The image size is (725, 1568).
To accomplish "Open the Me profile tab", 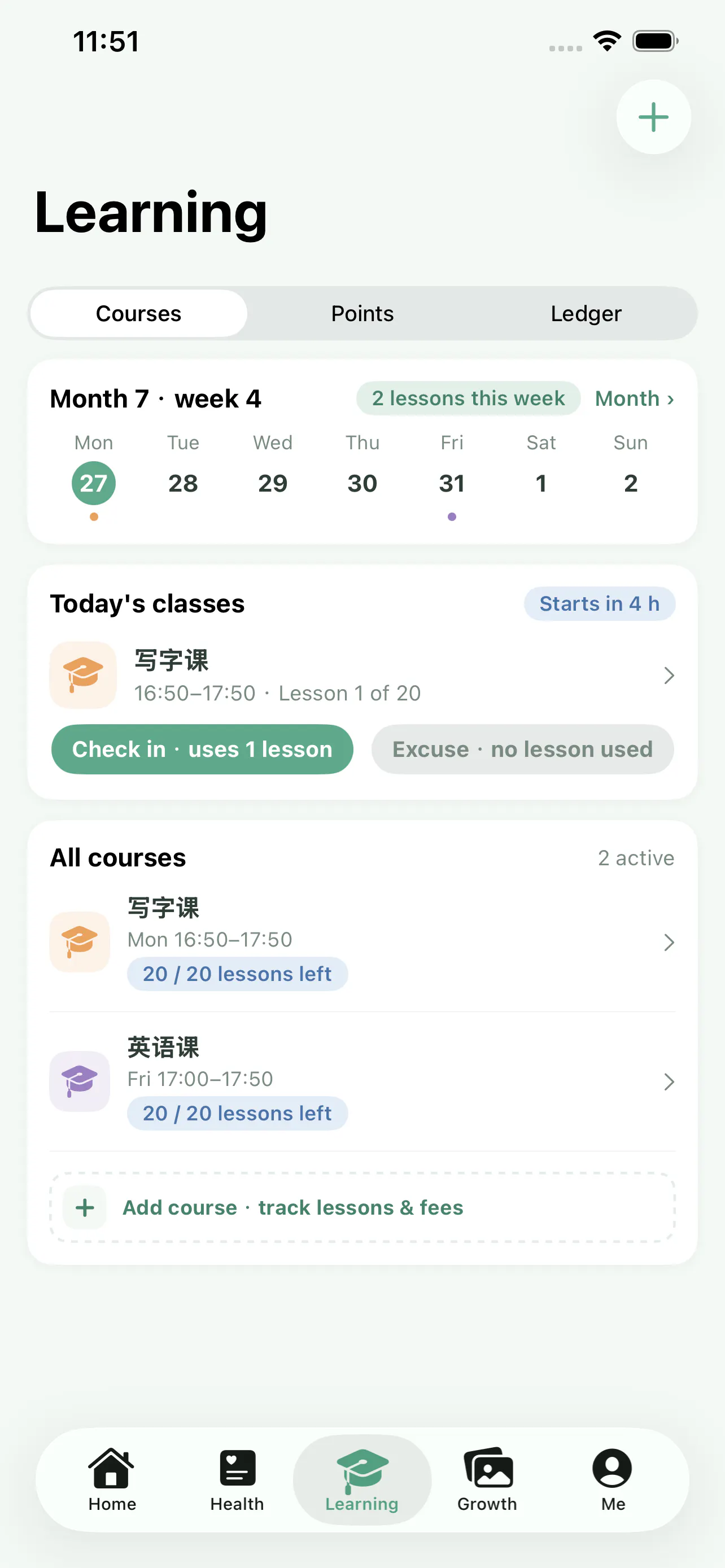I will [613, 1479].
